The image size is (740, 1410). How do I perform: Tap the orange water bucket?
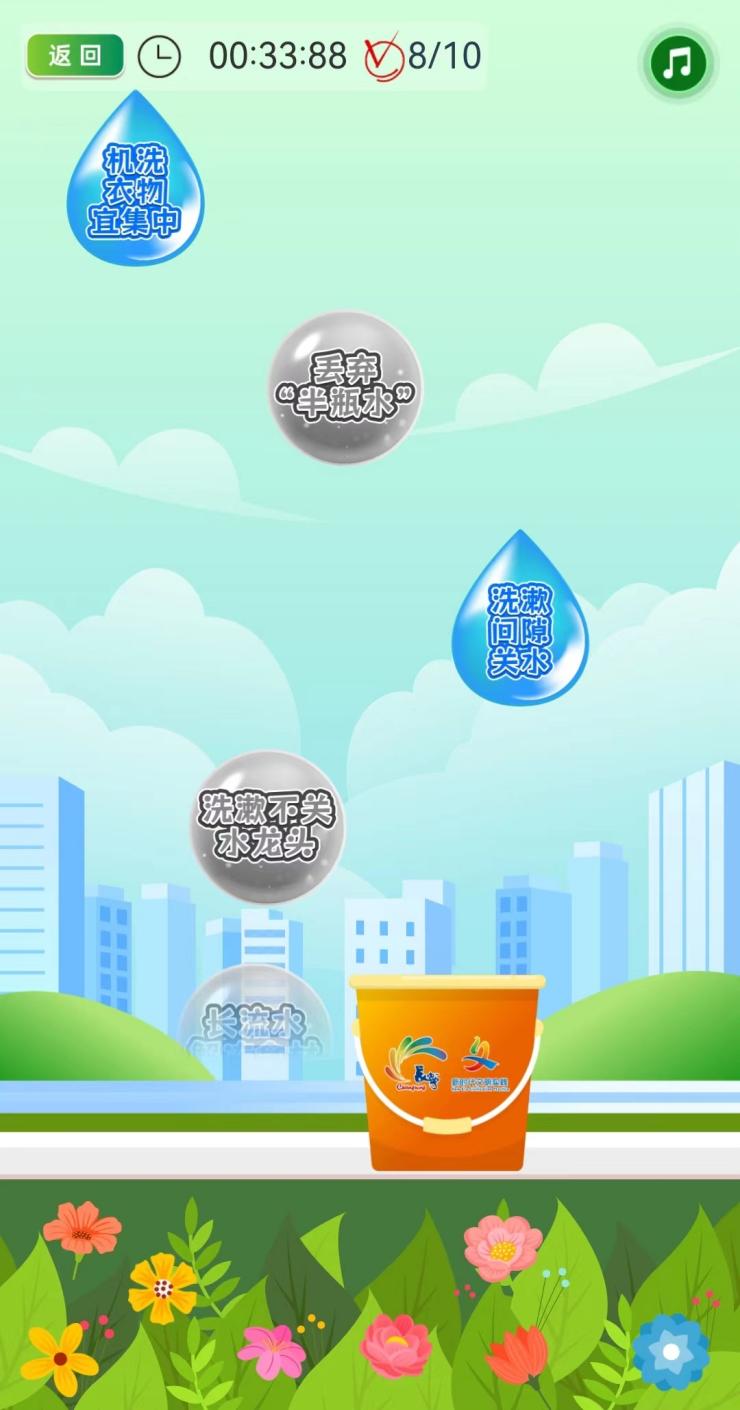tap(447, 1075)
